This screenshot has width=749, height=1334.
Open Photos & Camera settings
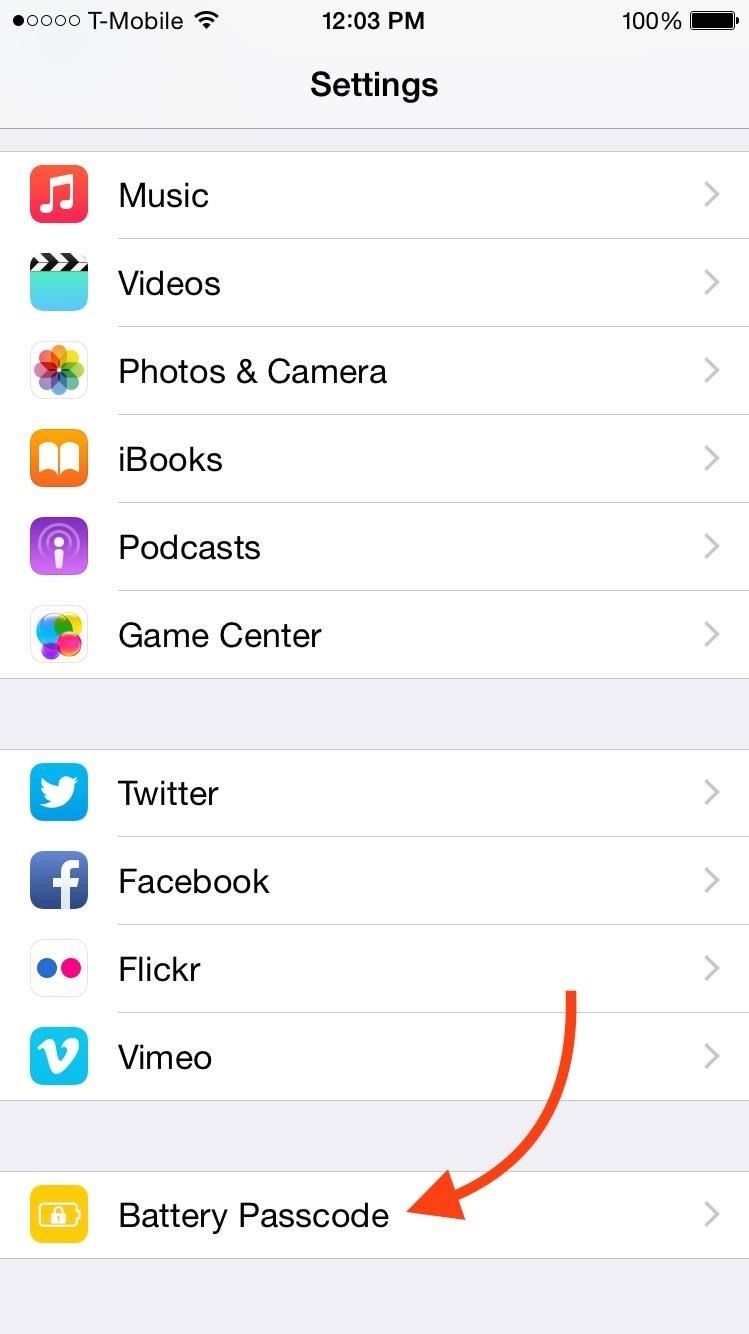374,371
